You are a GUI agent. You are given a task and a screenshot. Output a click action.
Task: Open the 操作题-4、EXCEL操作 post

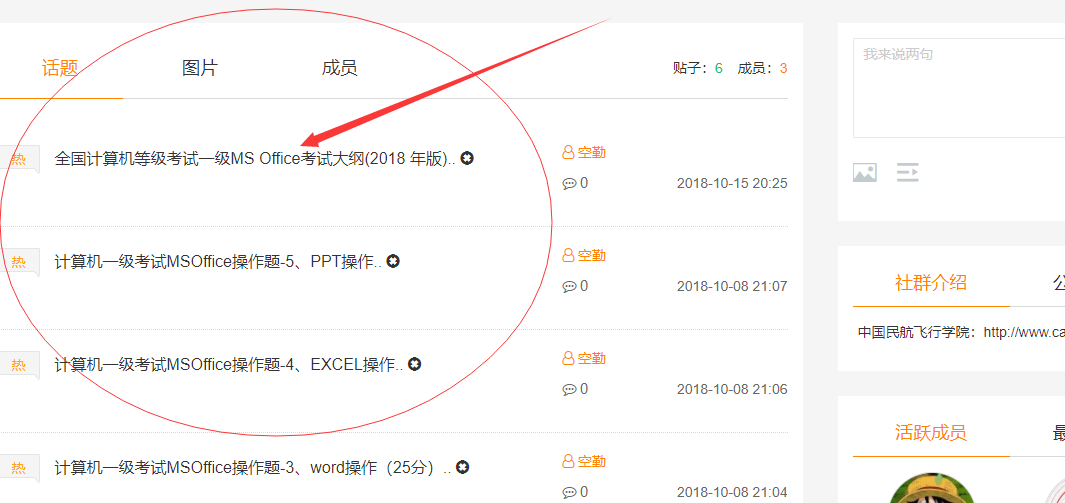pos(228,365)
